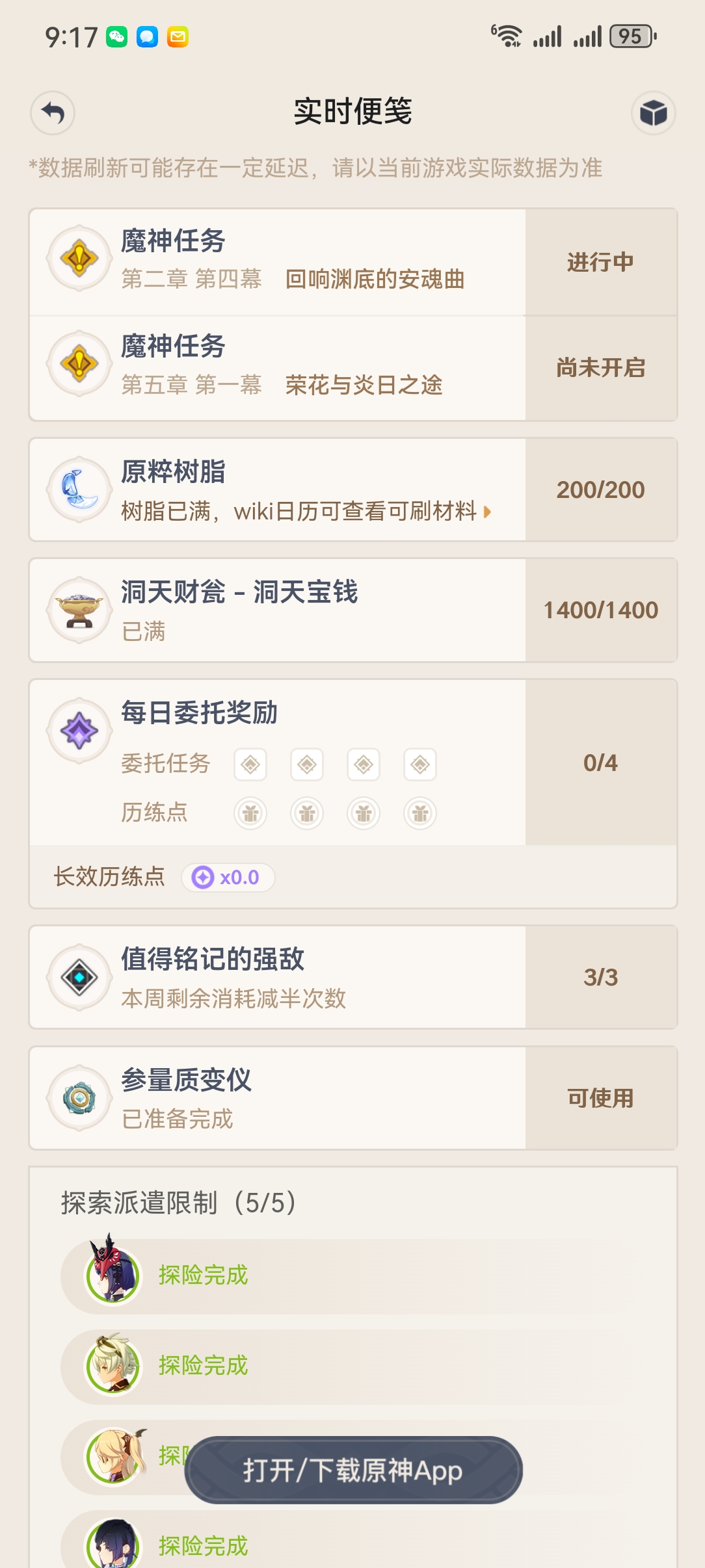Open the 3D cube icon top right

pyautogui.click(x=654, y=112)
